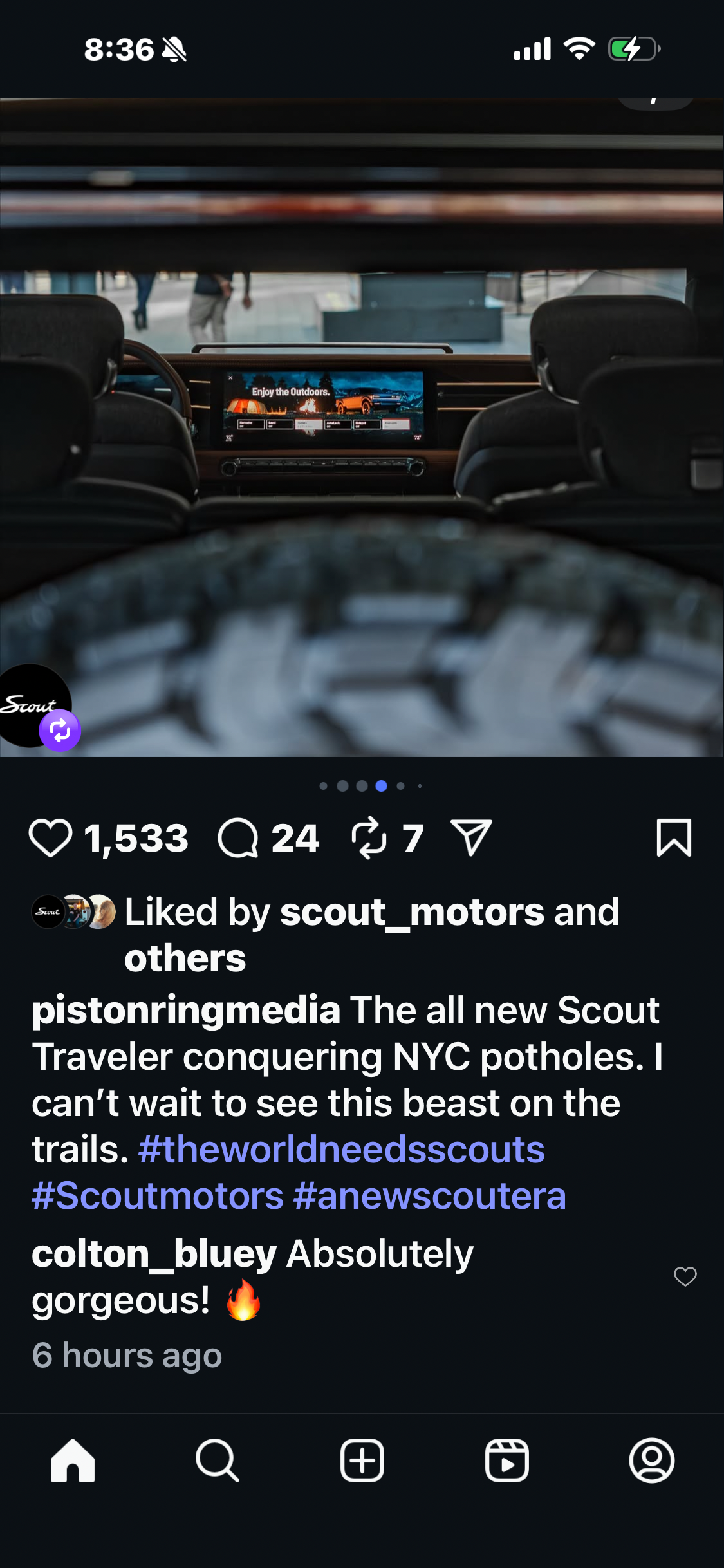Open comments on the Scout Traveler post
This screenshot has height=1568, width=724.
(238, 838)
